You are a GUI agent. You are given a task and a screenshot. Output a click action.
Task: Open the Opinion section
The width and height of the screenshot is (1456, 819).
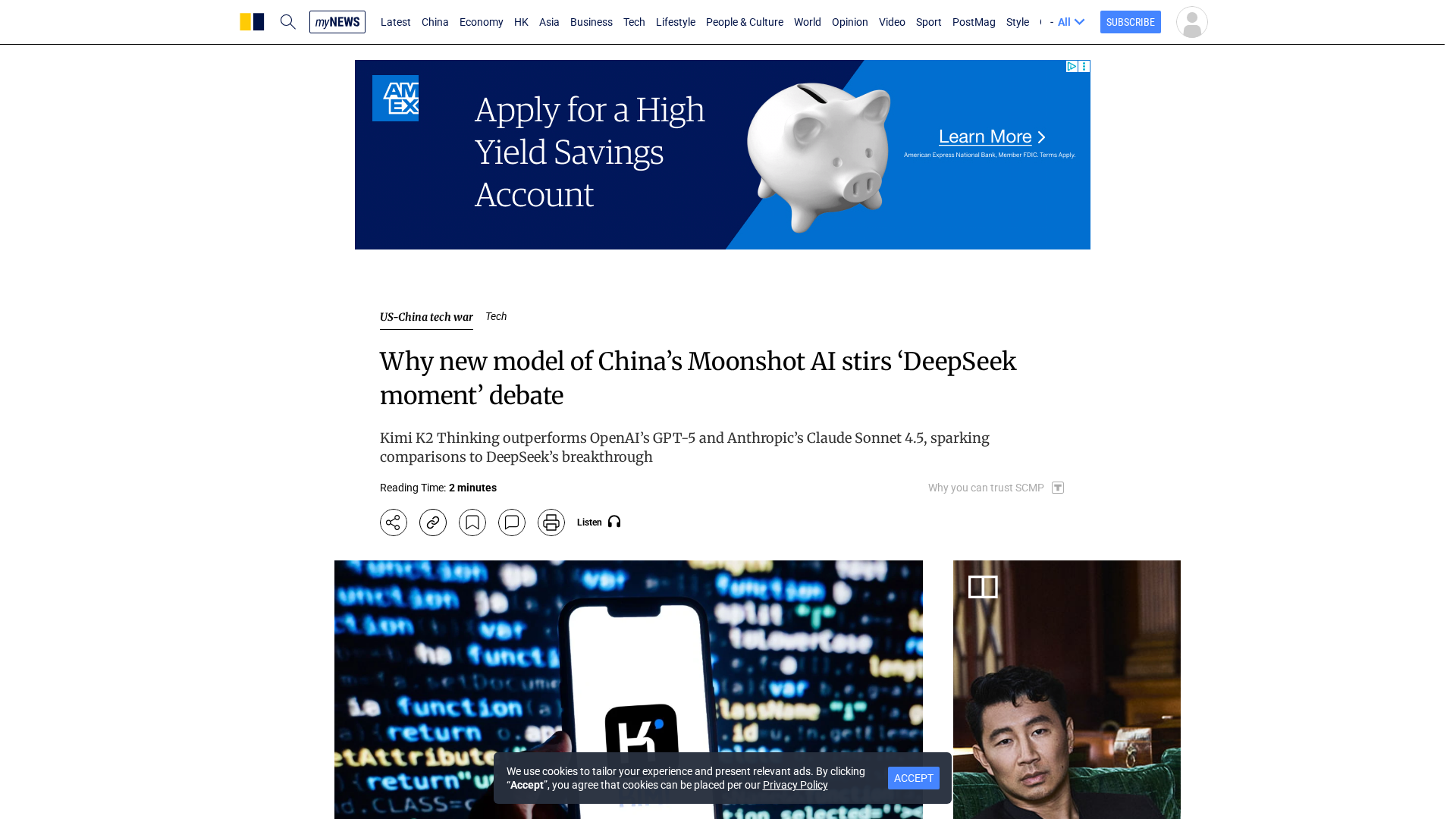click(849, 22)
